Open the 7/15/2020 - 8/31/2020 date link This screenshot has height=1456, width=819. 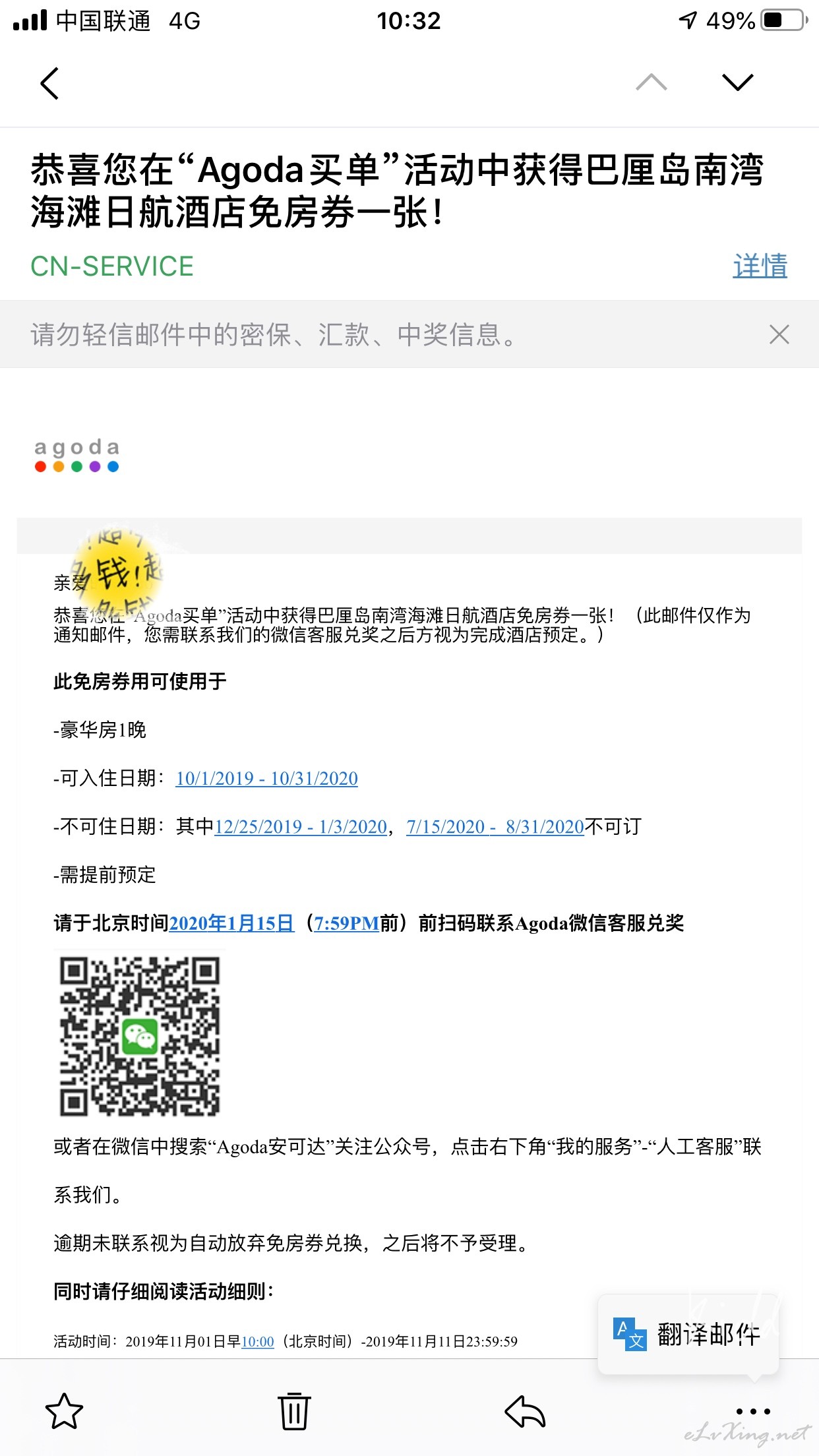(x=495, y=826)
